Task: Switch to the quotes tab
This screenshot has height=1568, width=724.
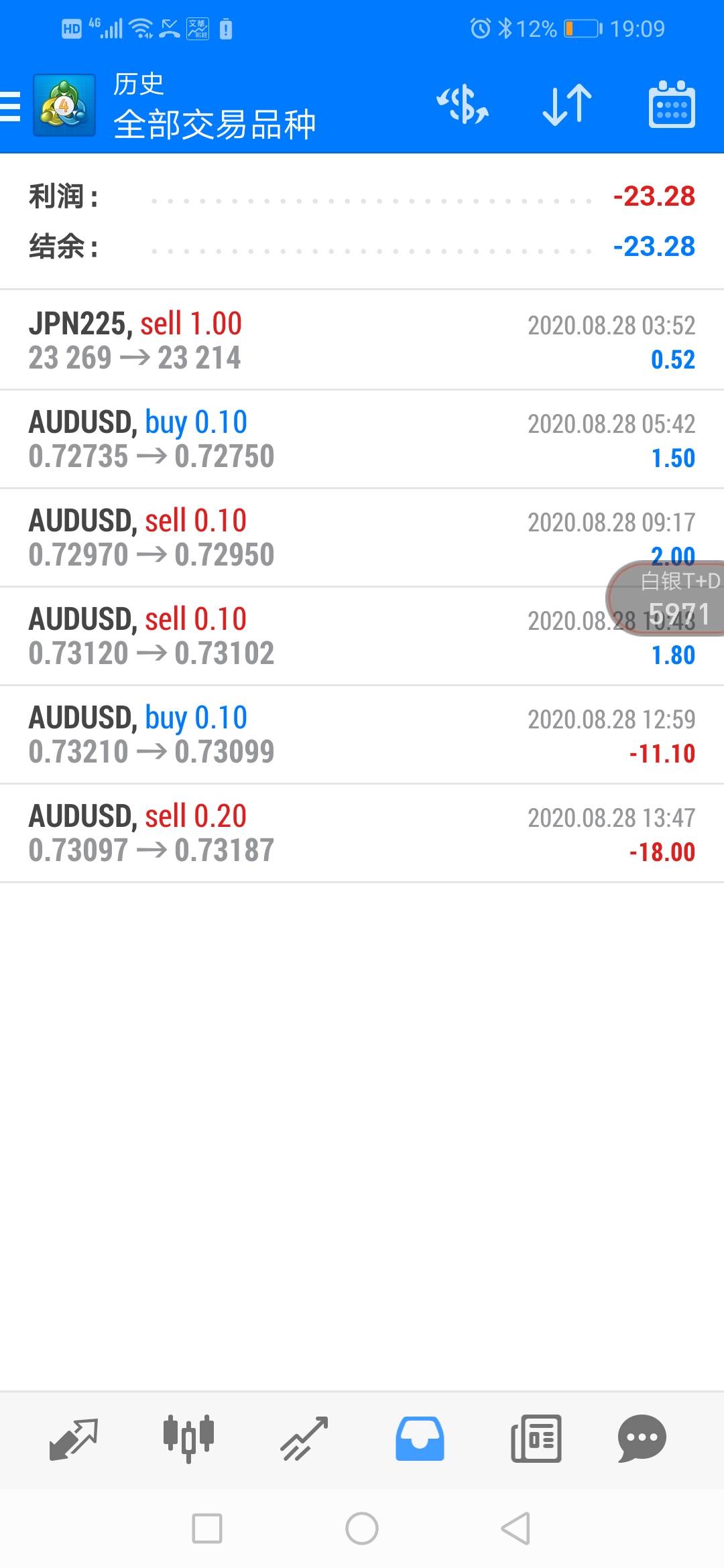Action: click(74, 1438)
